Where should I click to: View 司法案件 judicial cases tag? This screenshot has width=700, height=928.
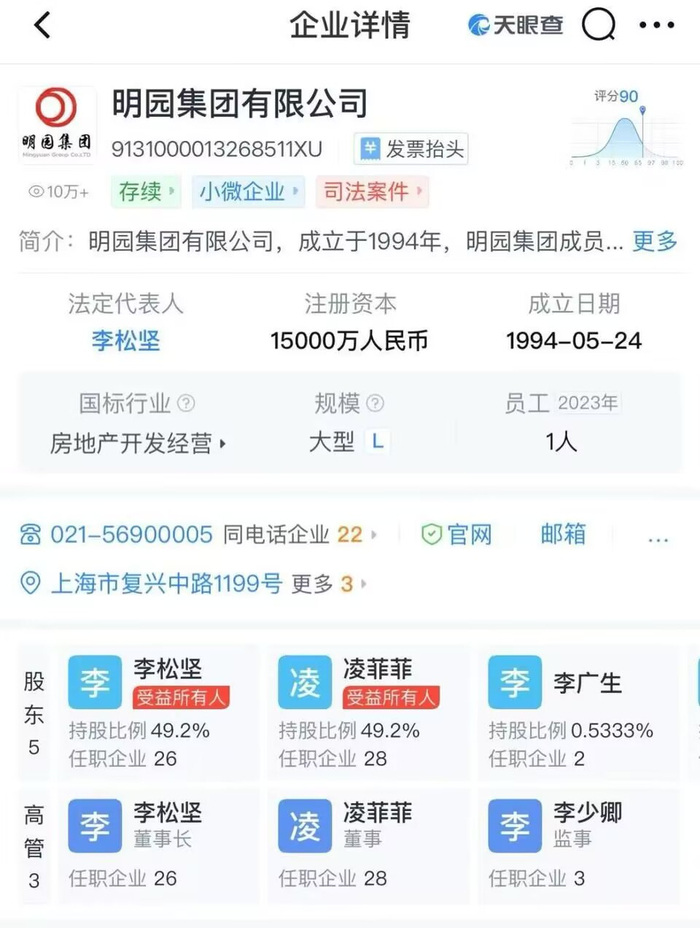372,192
